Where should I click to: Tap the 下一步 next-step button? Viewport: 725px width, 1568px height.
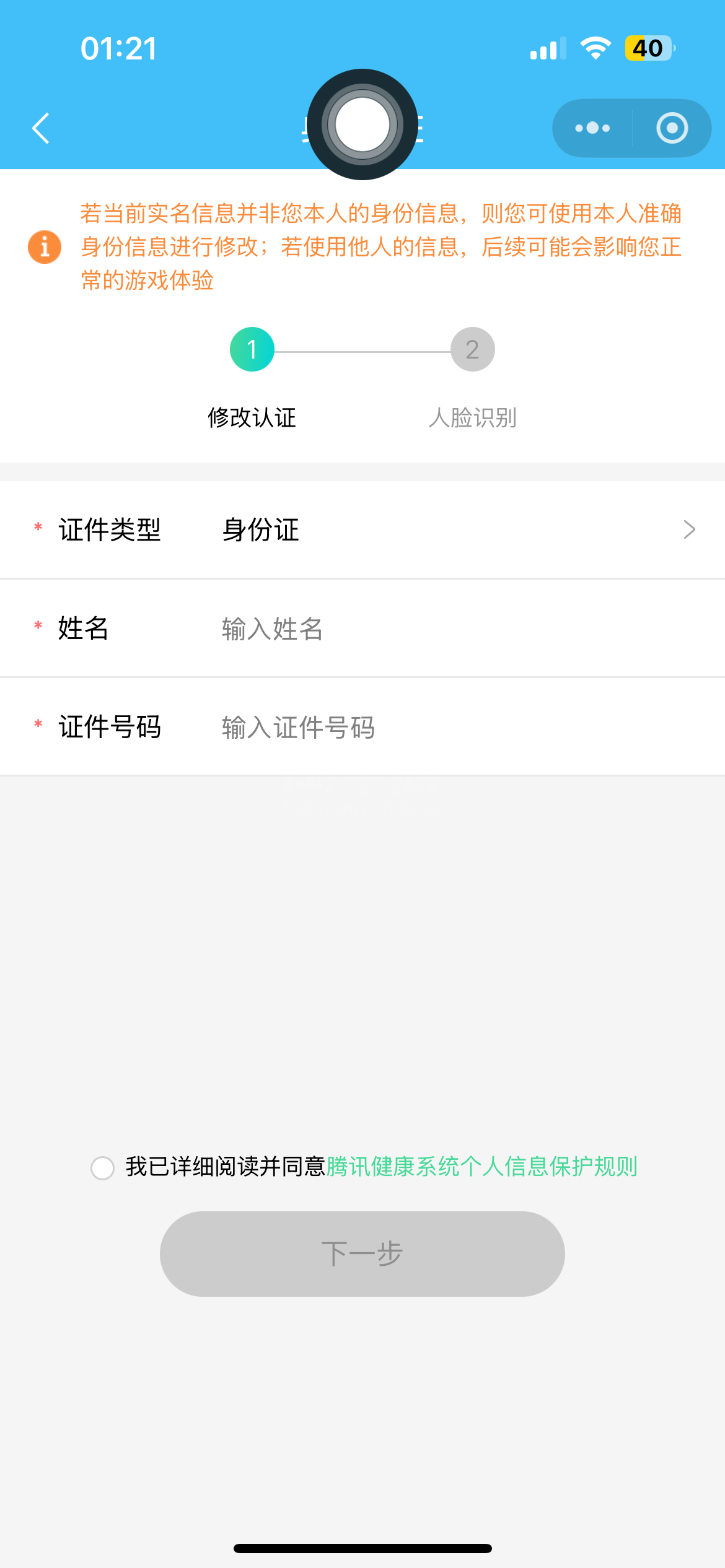(362, 1254)
